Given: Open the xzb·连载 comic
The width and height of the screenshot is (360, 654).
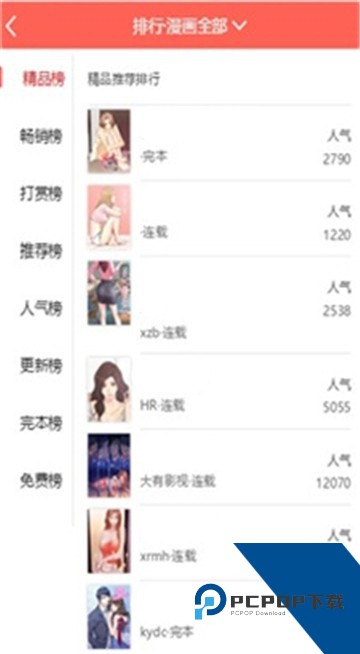Looking at the screenshot, I should pyautogui.click(x=219, y=301).
